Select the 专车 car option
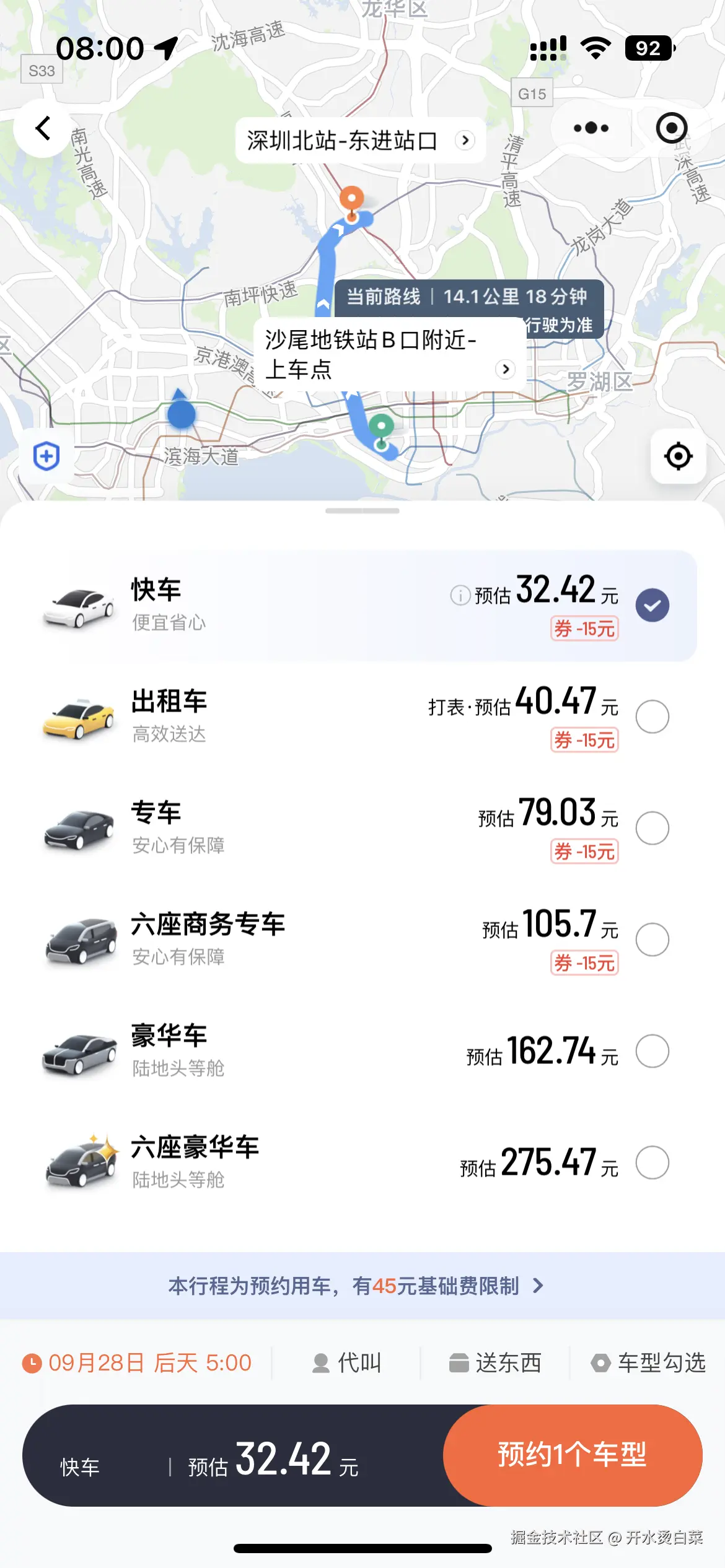The width and height of the screenshot is (725, 1568). click(x=652, y=828)
